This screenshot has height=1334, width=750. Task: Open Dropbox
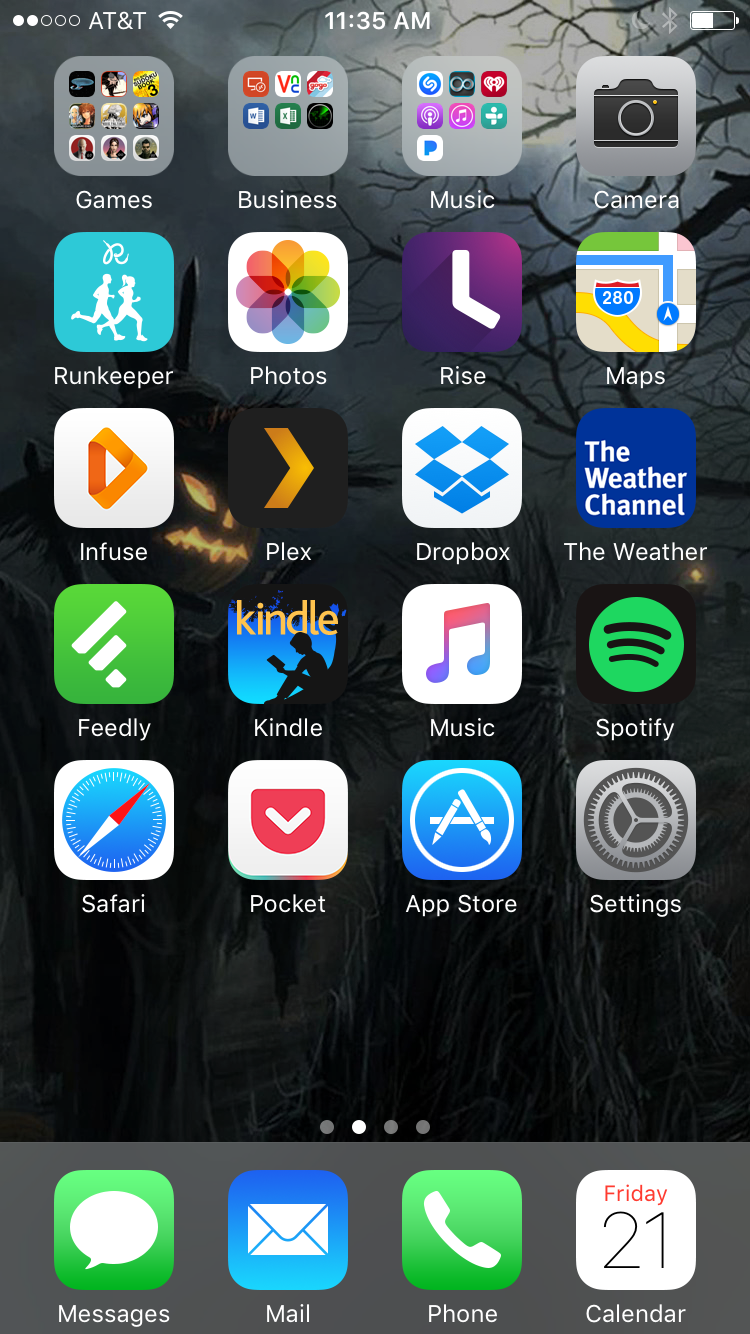pos(462,468)
